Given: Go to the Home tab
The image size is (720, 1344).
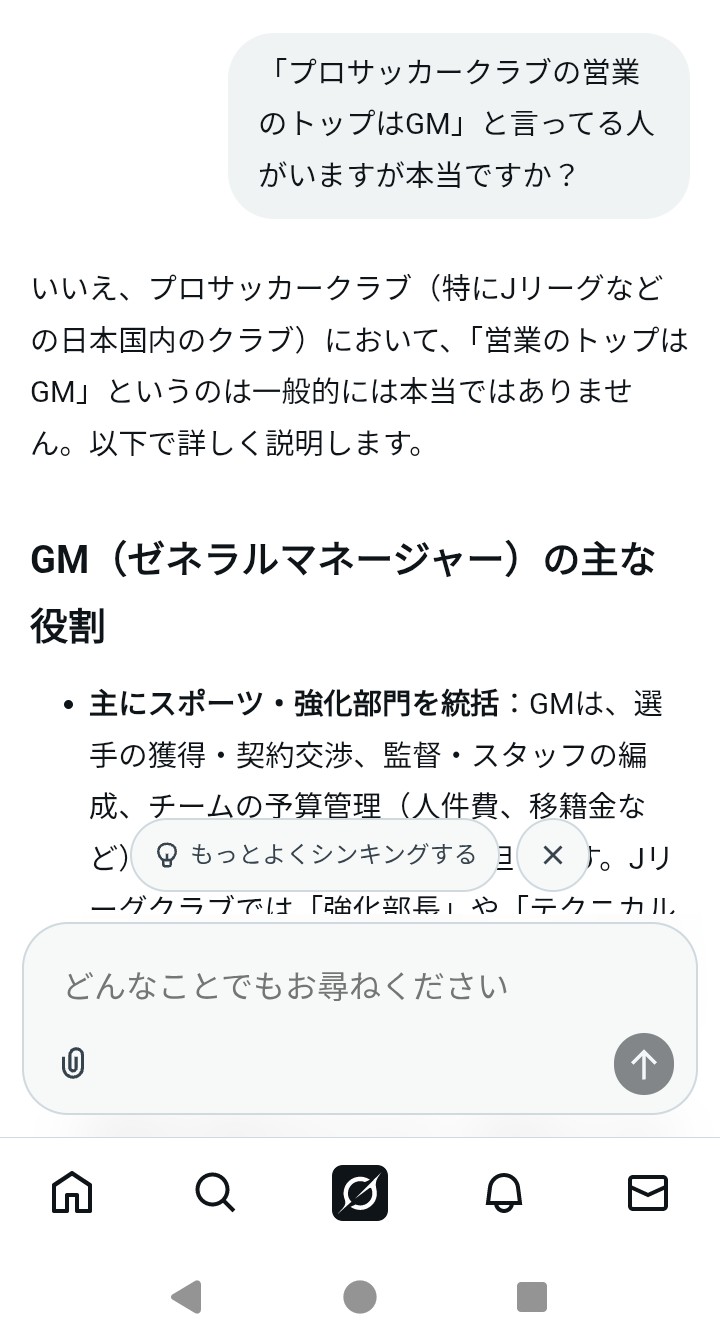Looking at the screenshot, I should point(72,1192).
